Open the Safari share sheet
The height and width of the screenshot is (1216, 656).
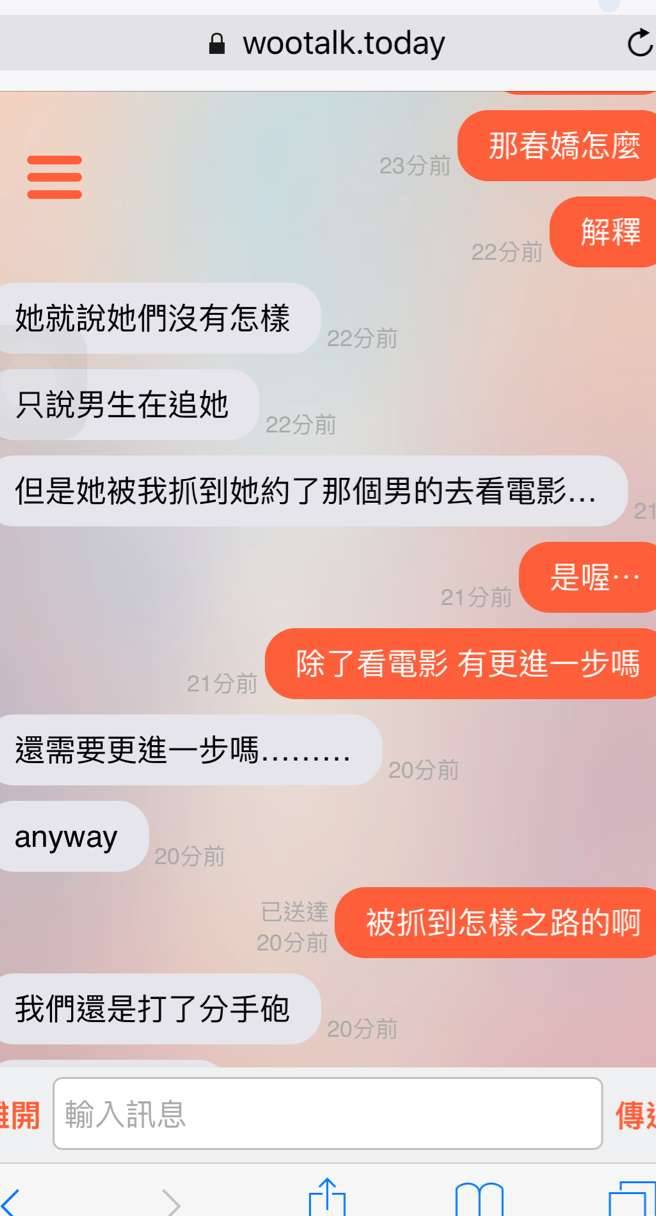pyautogui.click(x=327, y=1198)
